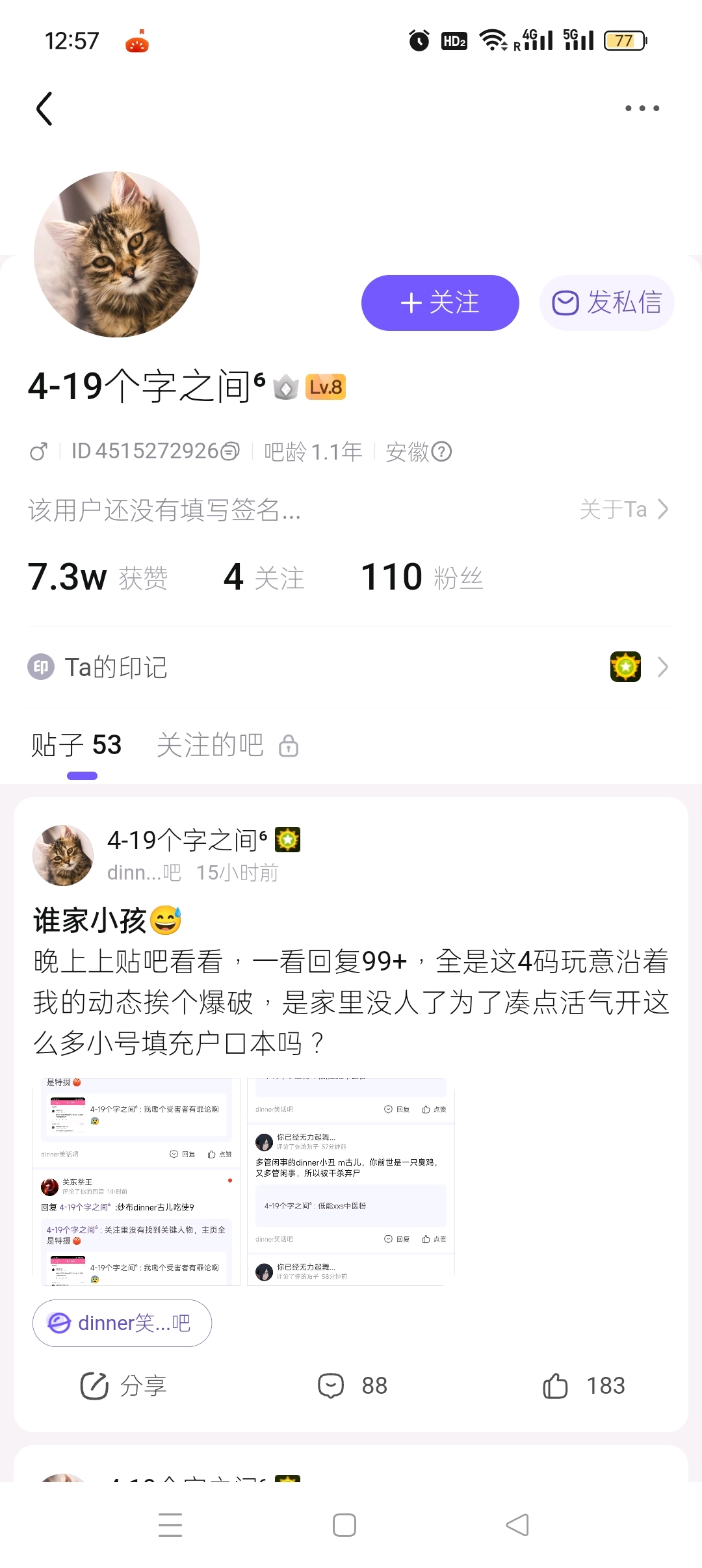Tap the system home button
This screenshot has width=702, height=1568.
tap(344, 1525)
